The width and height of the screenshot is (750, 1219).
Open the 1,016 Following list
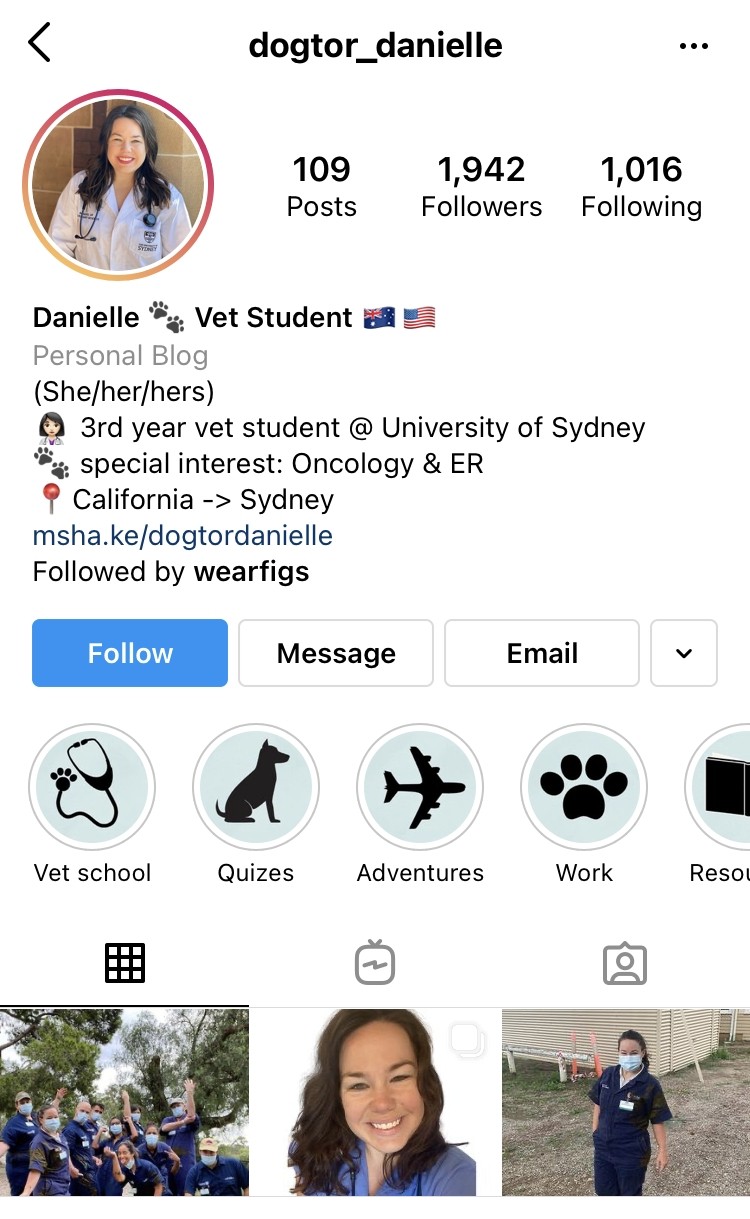coord(641,187)
